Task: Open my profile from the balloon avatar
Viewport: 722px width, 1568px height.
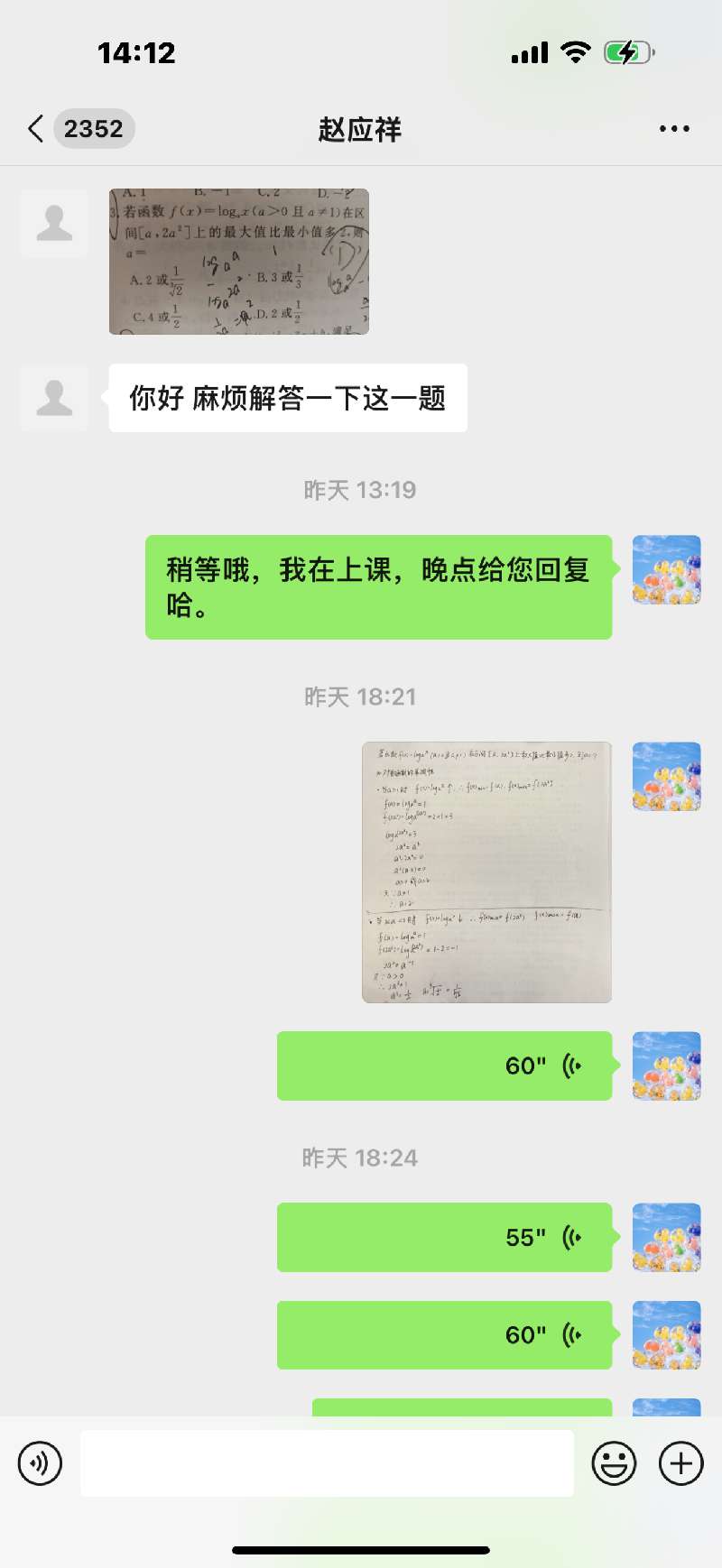Action: click(667, 570)
